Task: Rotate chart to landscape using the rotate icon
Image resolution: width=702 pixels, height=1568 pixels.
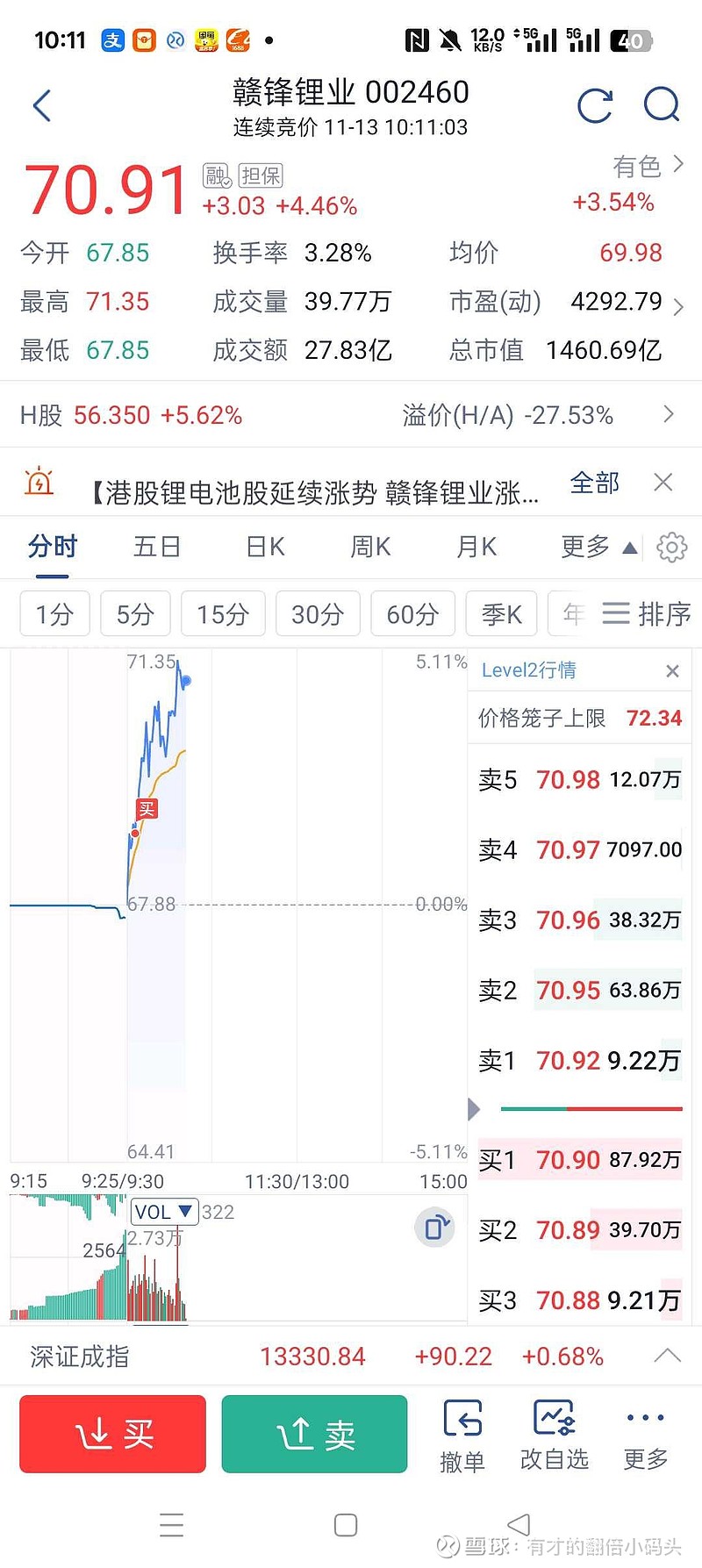Action: [434, 1228]
